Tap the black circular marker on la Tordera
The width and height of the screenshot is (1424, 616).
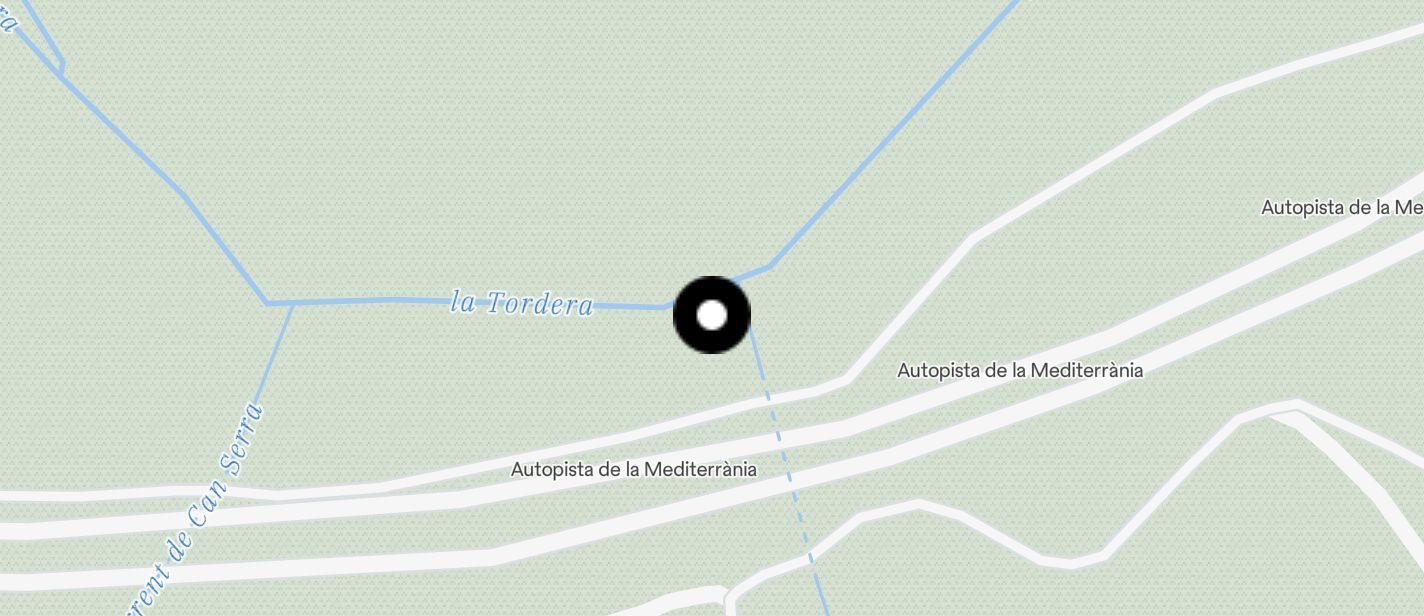click(x=711, y=315)
